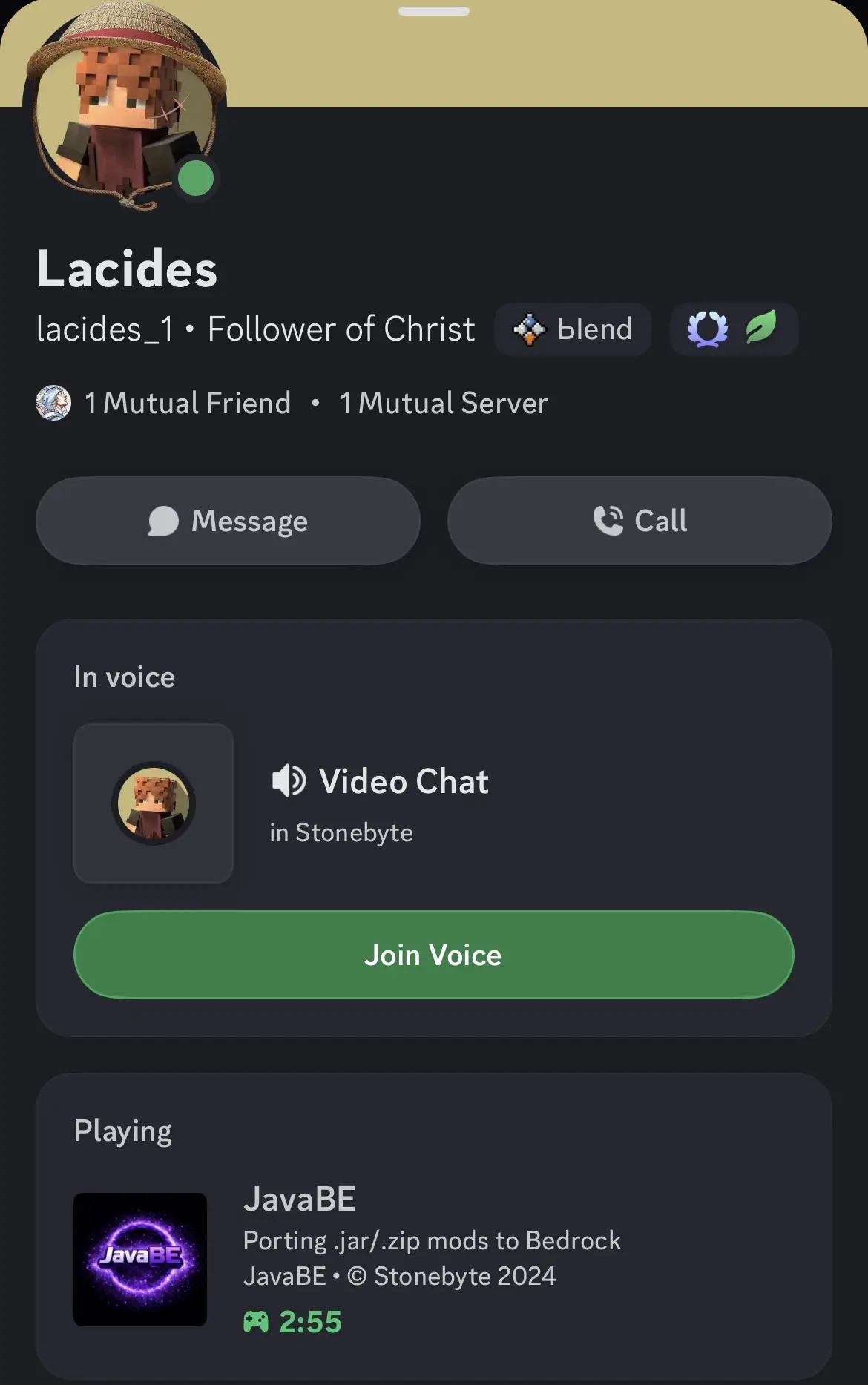The width and height of the screenshot is (868, 1385).
Task: Tap the laurel wreath profile badge
Action: pos(707,329)
